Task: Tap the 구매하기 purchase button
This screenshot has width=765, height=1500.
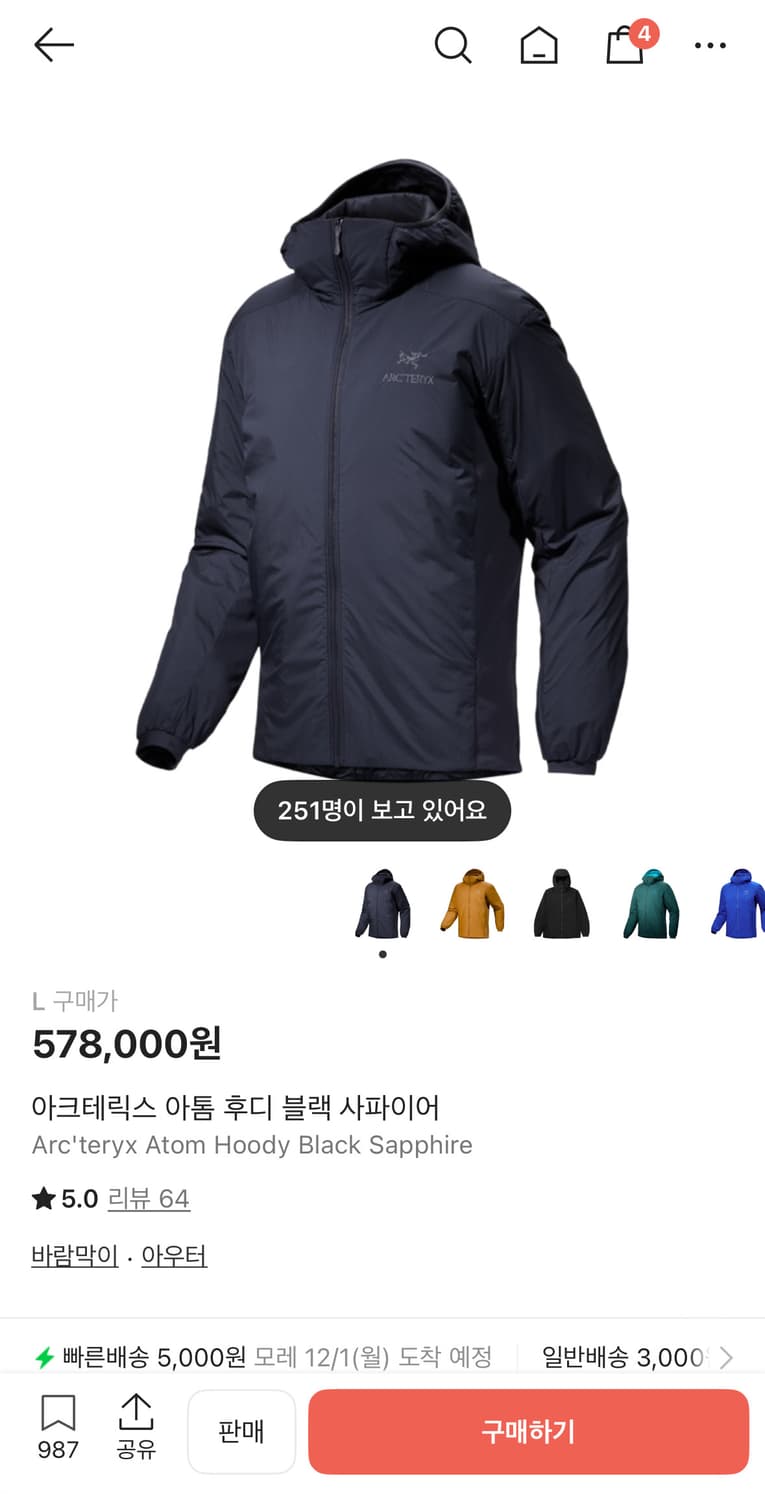Action: point(528,1431)
